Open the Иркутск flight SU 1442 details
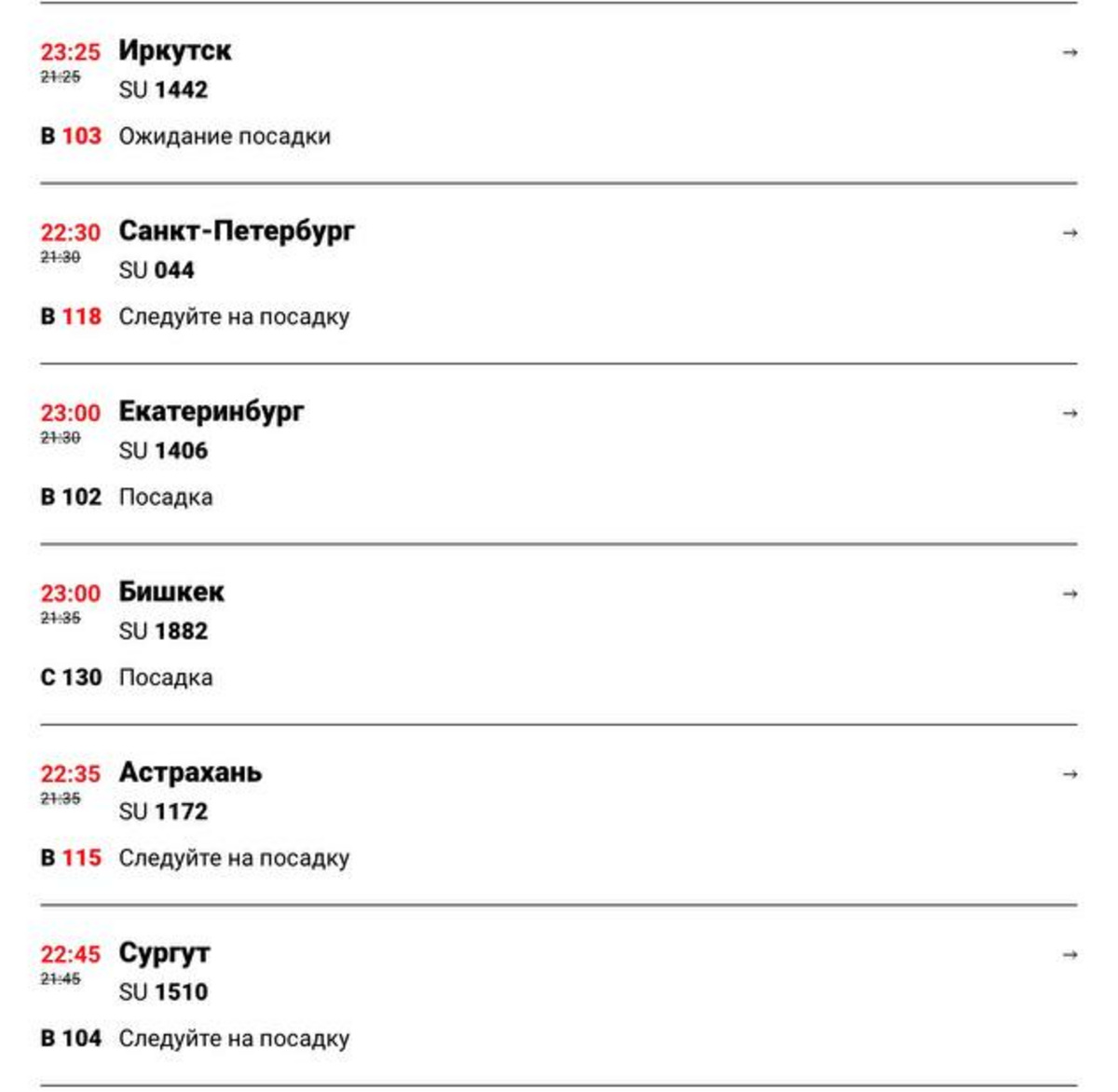1118x1092 pixels. click(x=557, y=93)
